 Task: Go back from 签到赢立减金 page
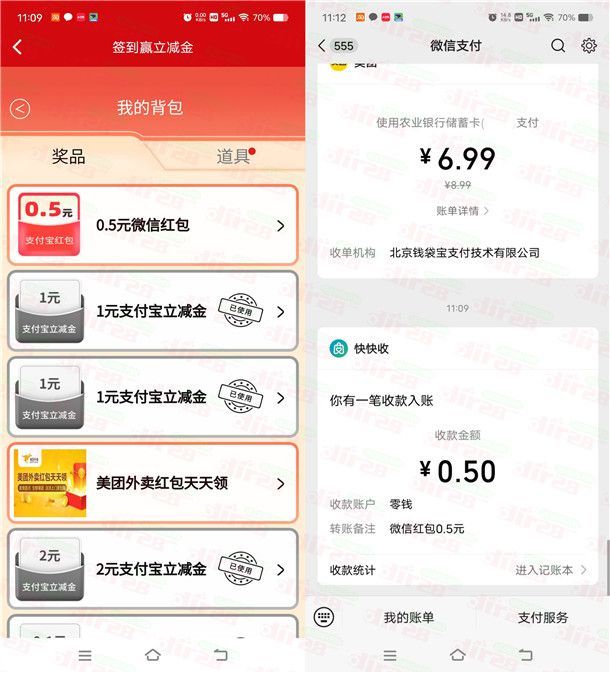click(x=17, y=47)
